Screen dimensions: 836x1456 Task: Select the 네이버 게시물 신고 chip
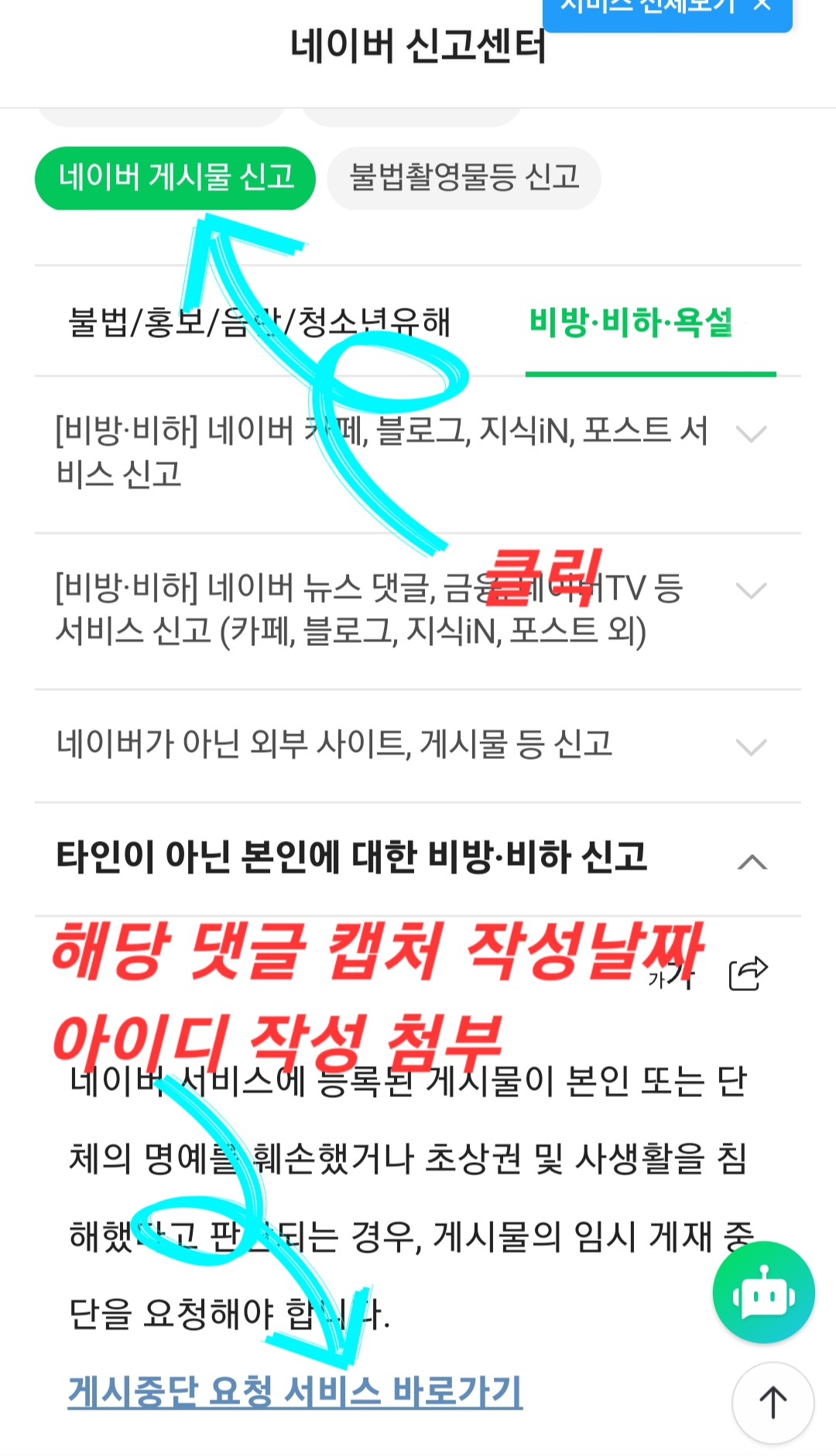pyautogui.click(x=175, y=178)
